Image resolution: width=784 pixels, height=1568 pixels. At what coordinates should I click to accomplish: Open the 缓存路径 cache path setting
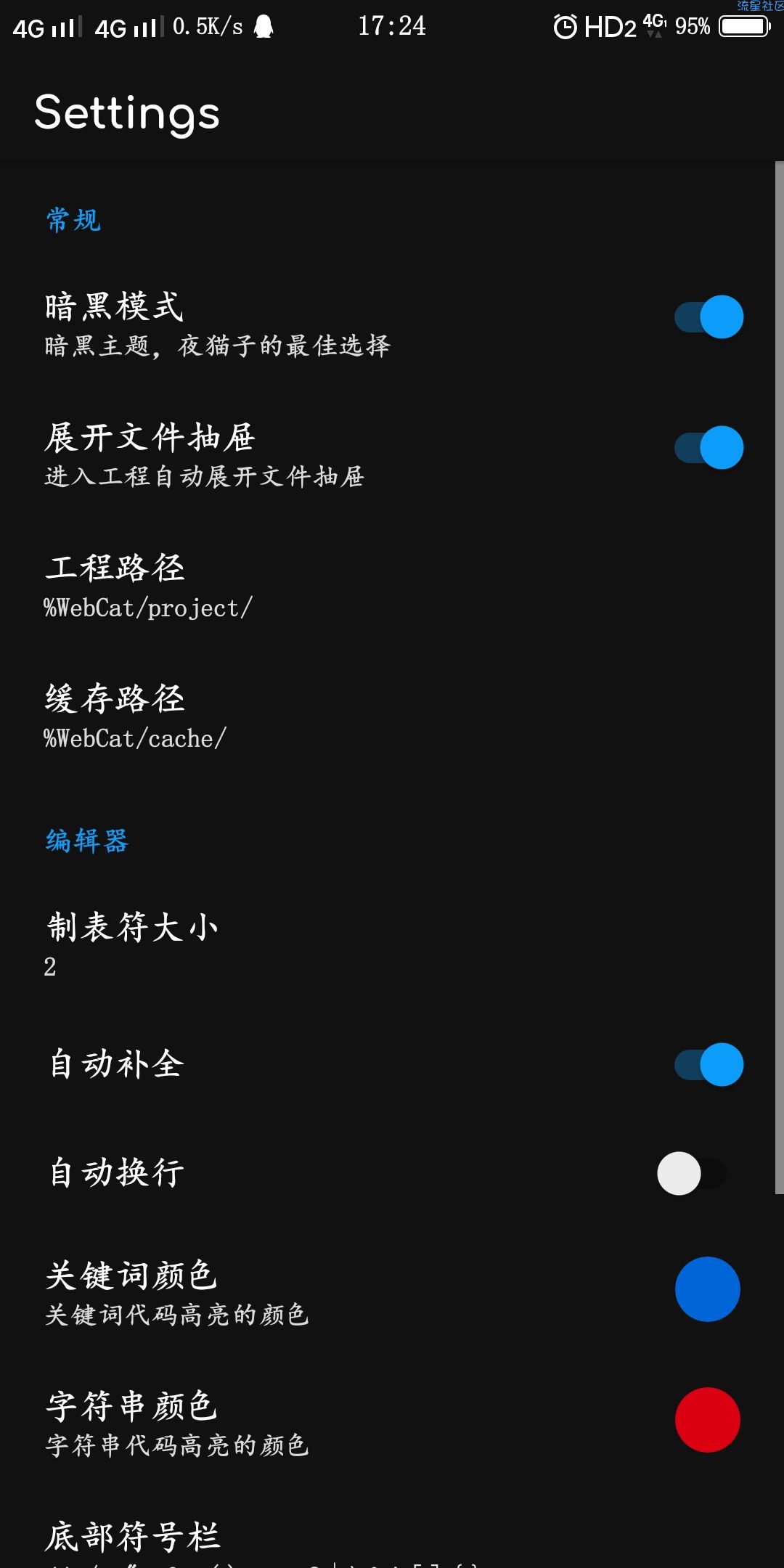[392, 717]
